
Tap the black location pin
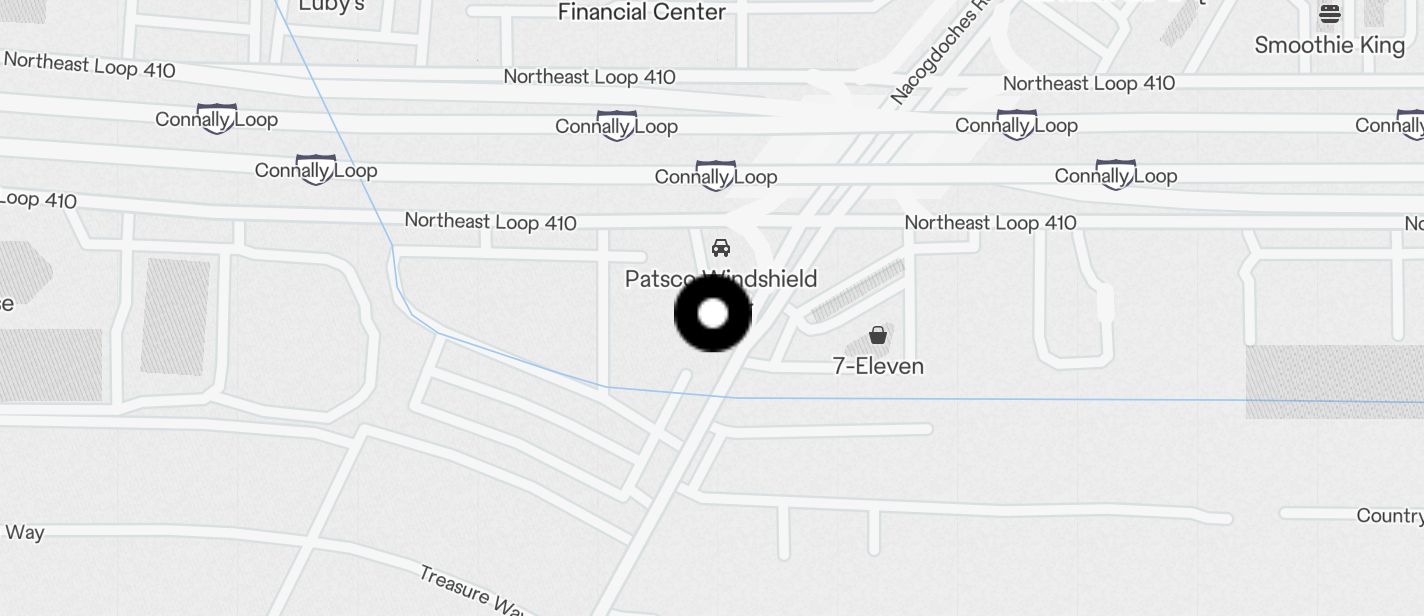713,314
